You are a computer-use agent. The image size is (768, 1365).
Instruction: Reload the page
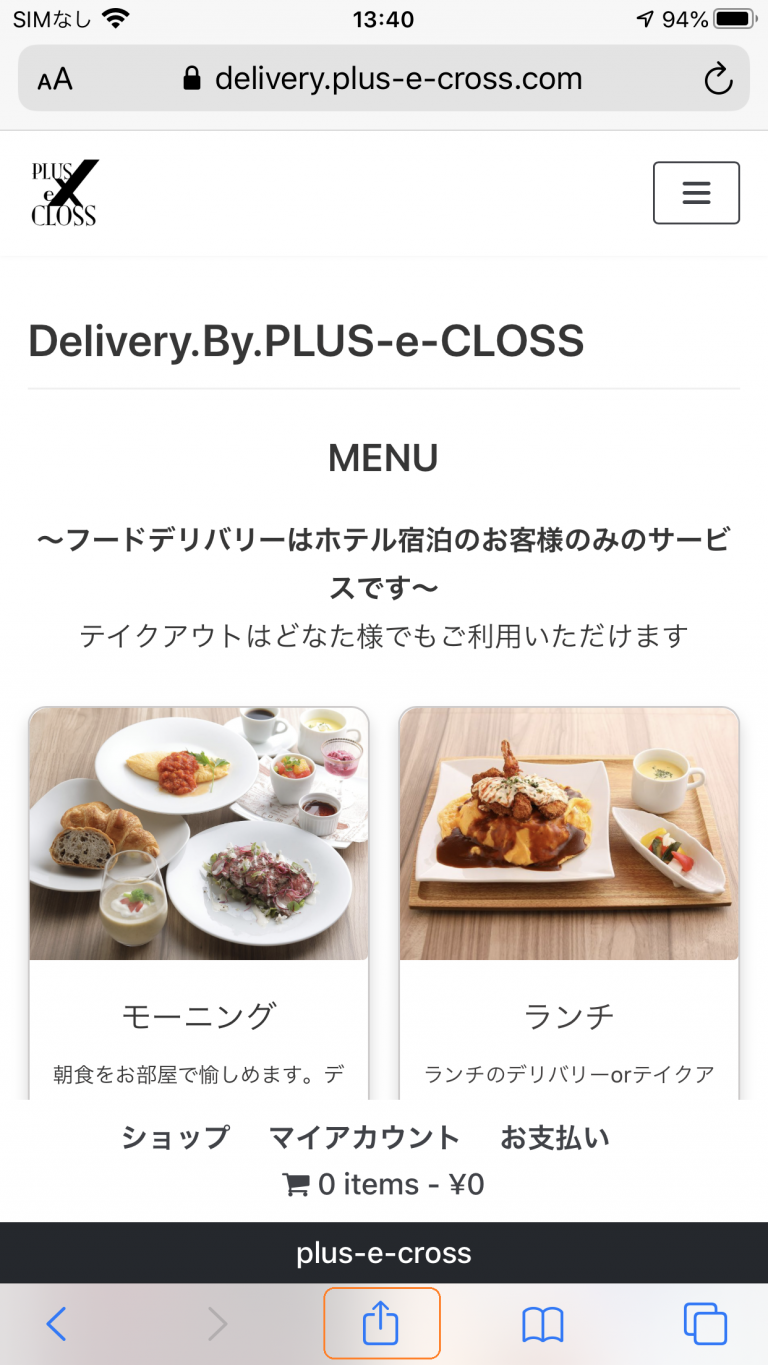tap(718, 79)
